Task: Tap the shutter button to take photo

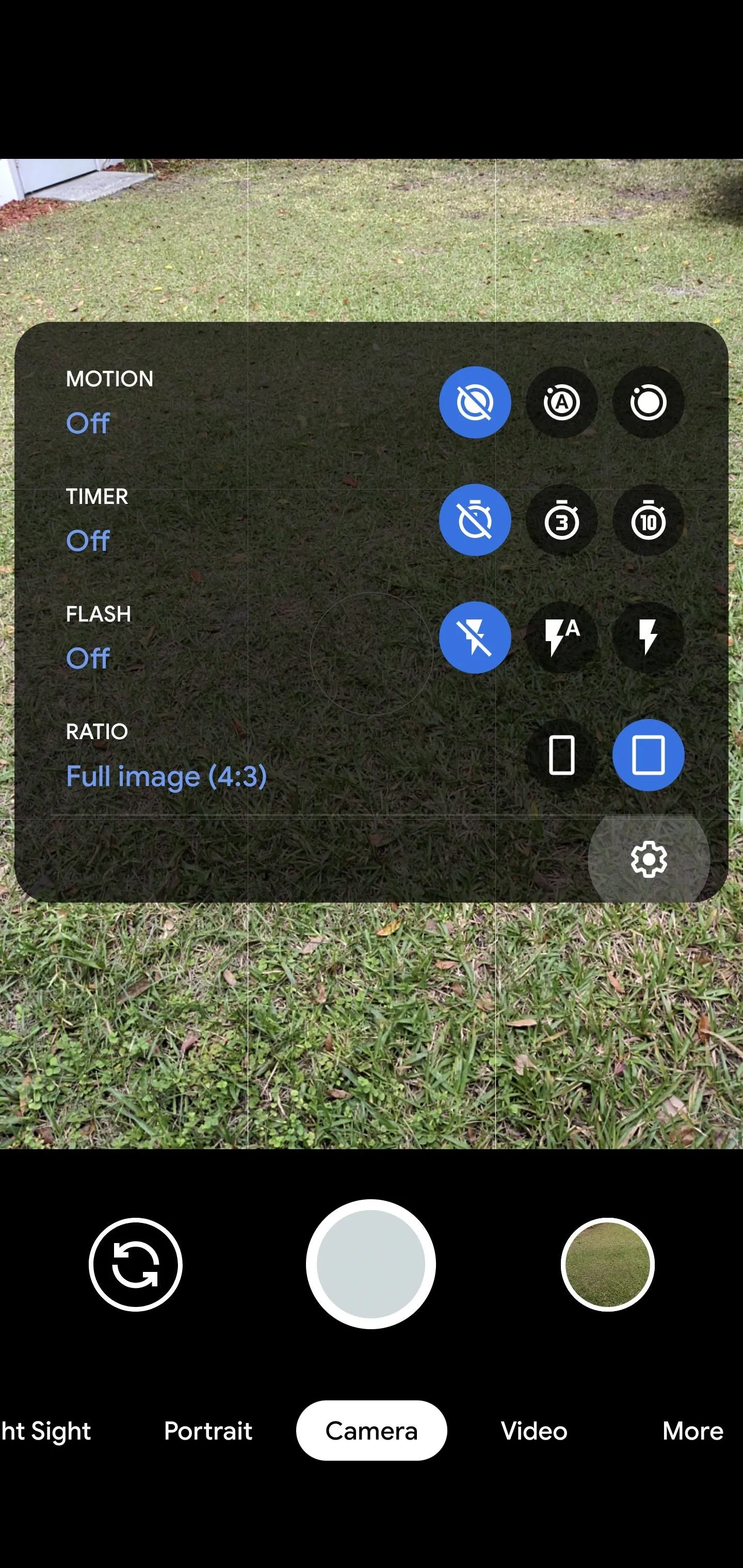Action: coord(371,1264)
